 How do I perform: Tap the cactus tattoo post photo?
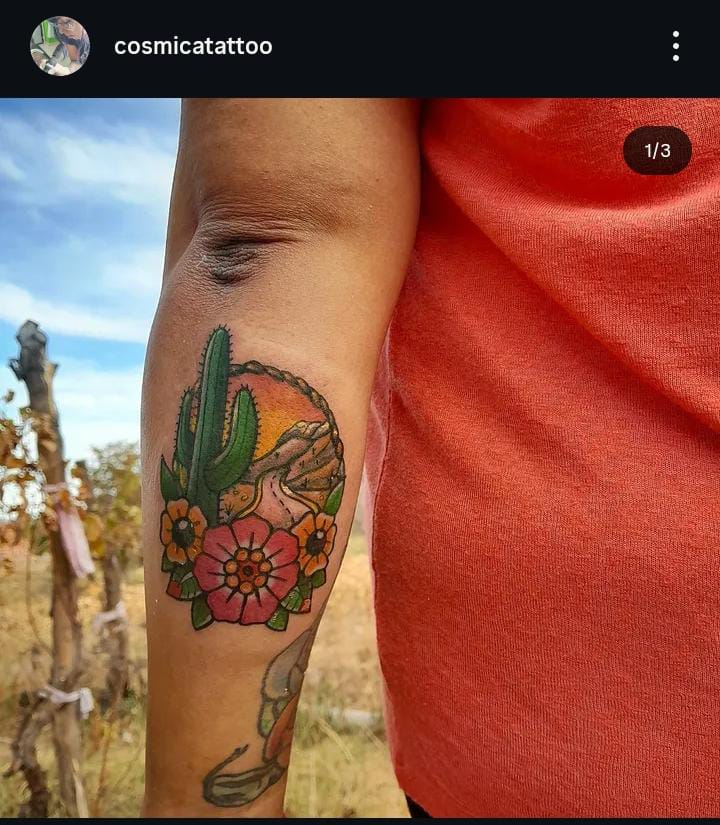point(360,460)
